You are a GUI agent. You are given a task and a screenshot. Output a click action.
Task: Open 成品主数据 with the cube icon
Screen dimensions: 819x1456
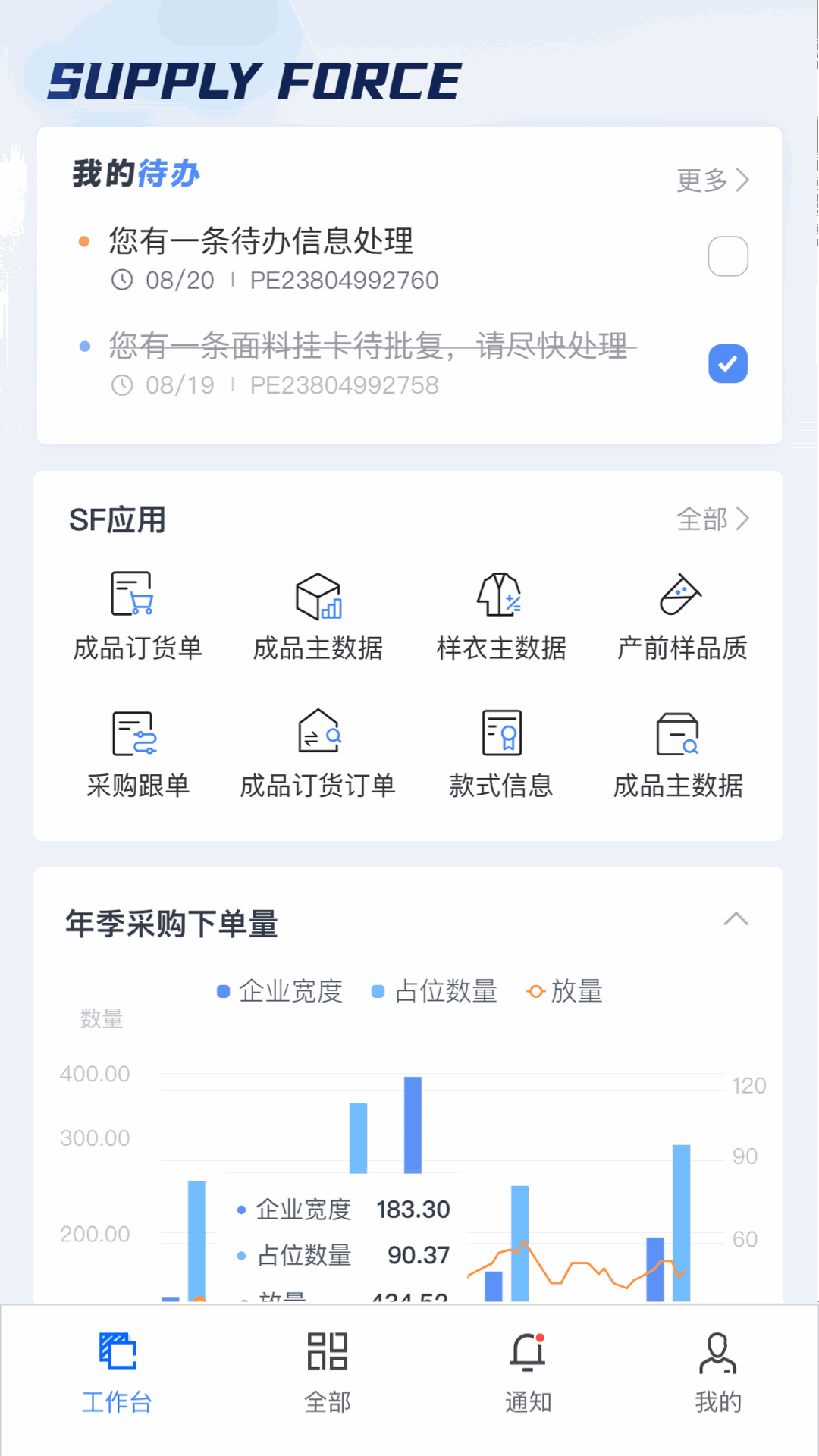point(318,615)
